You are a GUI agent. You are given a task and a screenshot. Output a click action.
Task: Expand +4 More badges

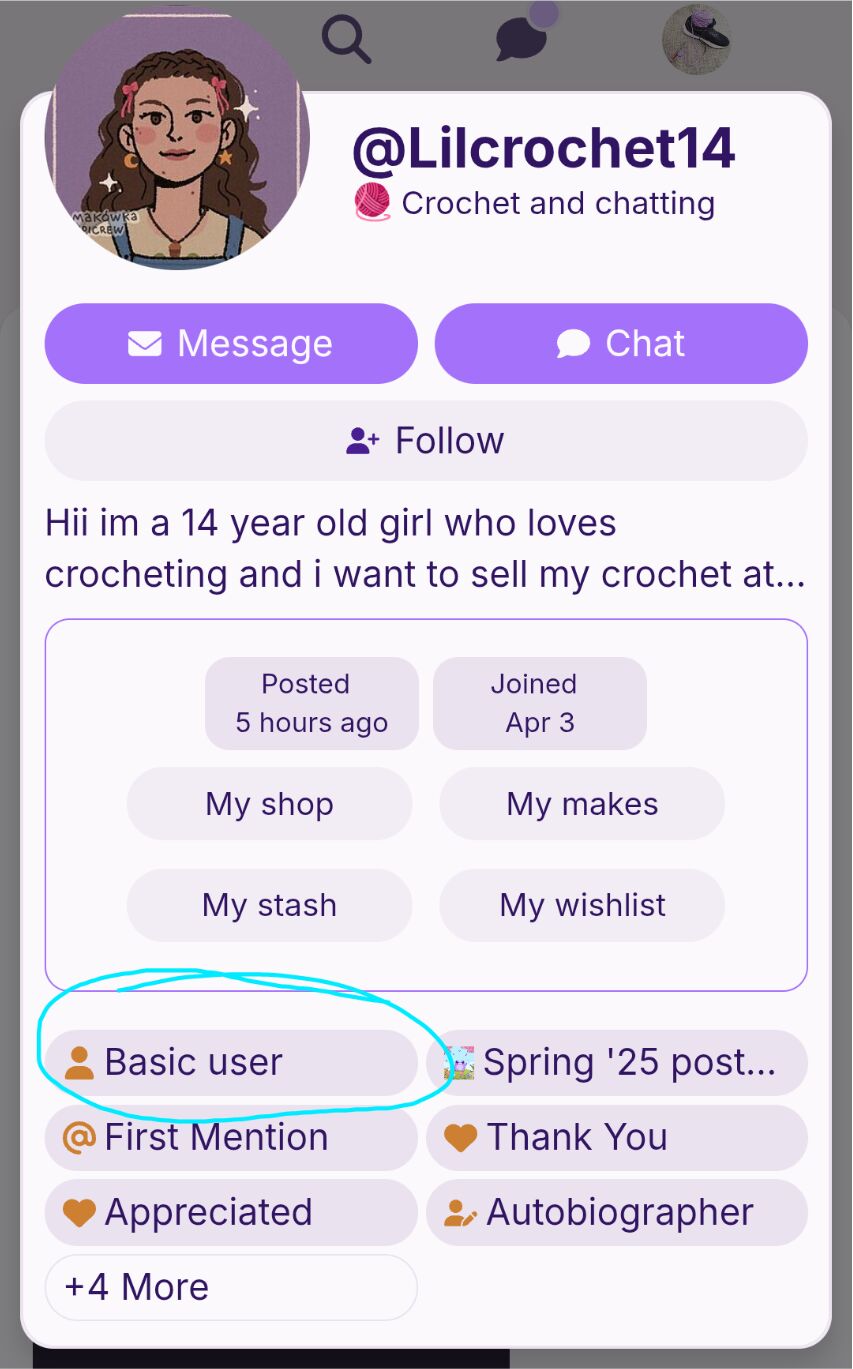click(x=231, y=1287)
